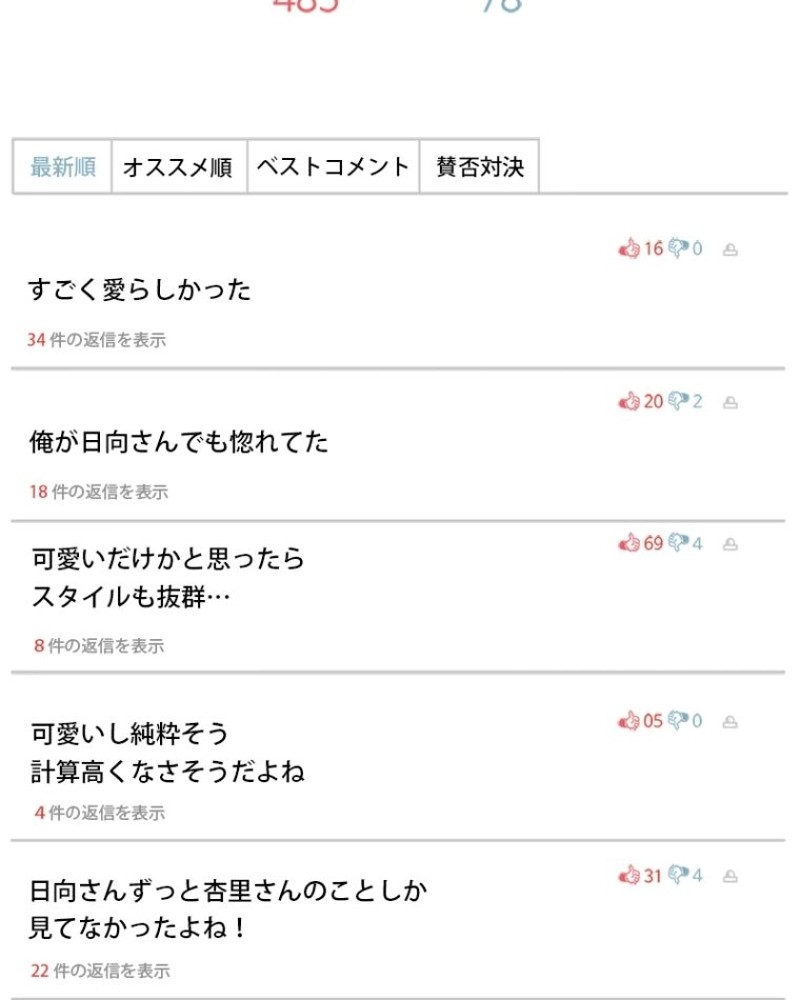Show 8 replies under スタイルも抜群 comment
800x1000 pixels.
click(x=99, y=646)
